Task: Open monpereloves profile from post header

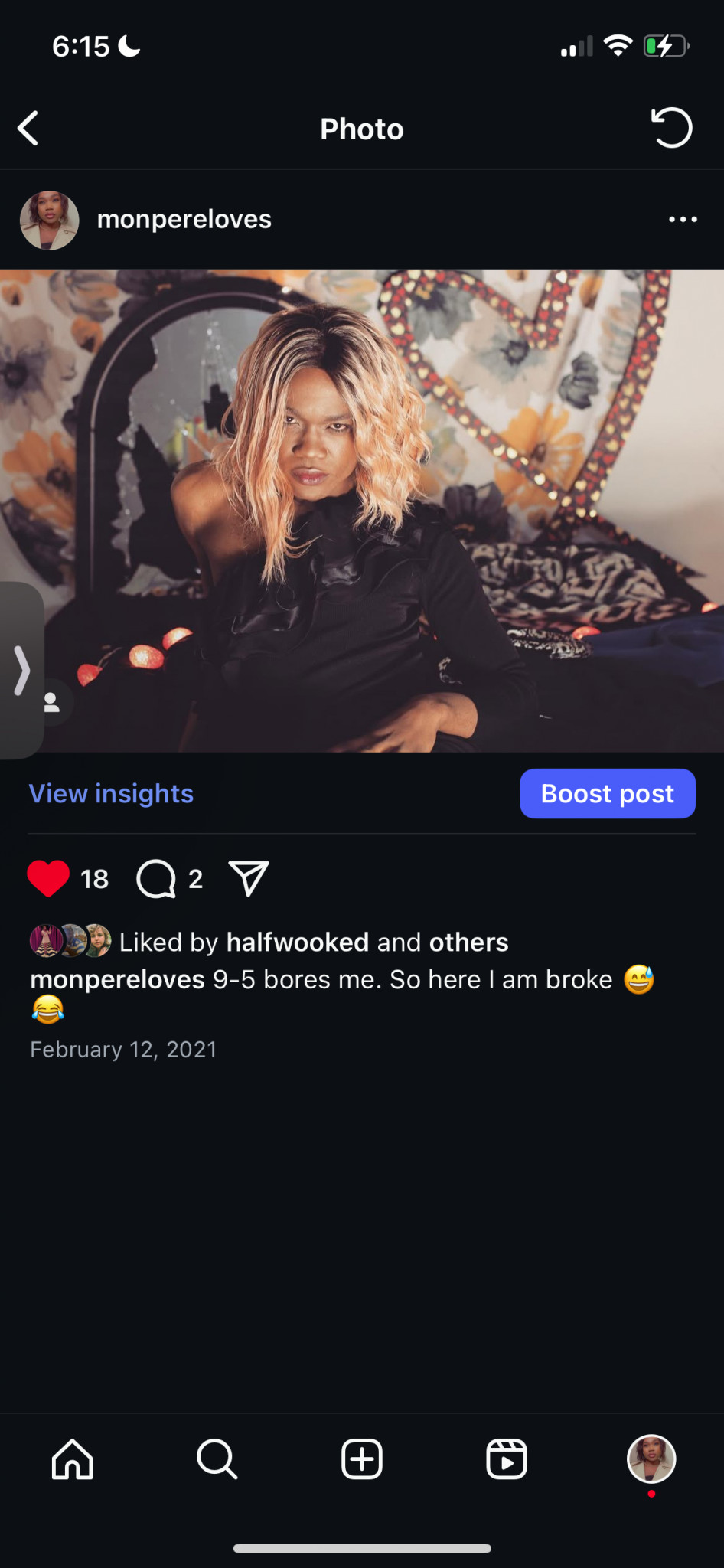Action: pos(184,220)
